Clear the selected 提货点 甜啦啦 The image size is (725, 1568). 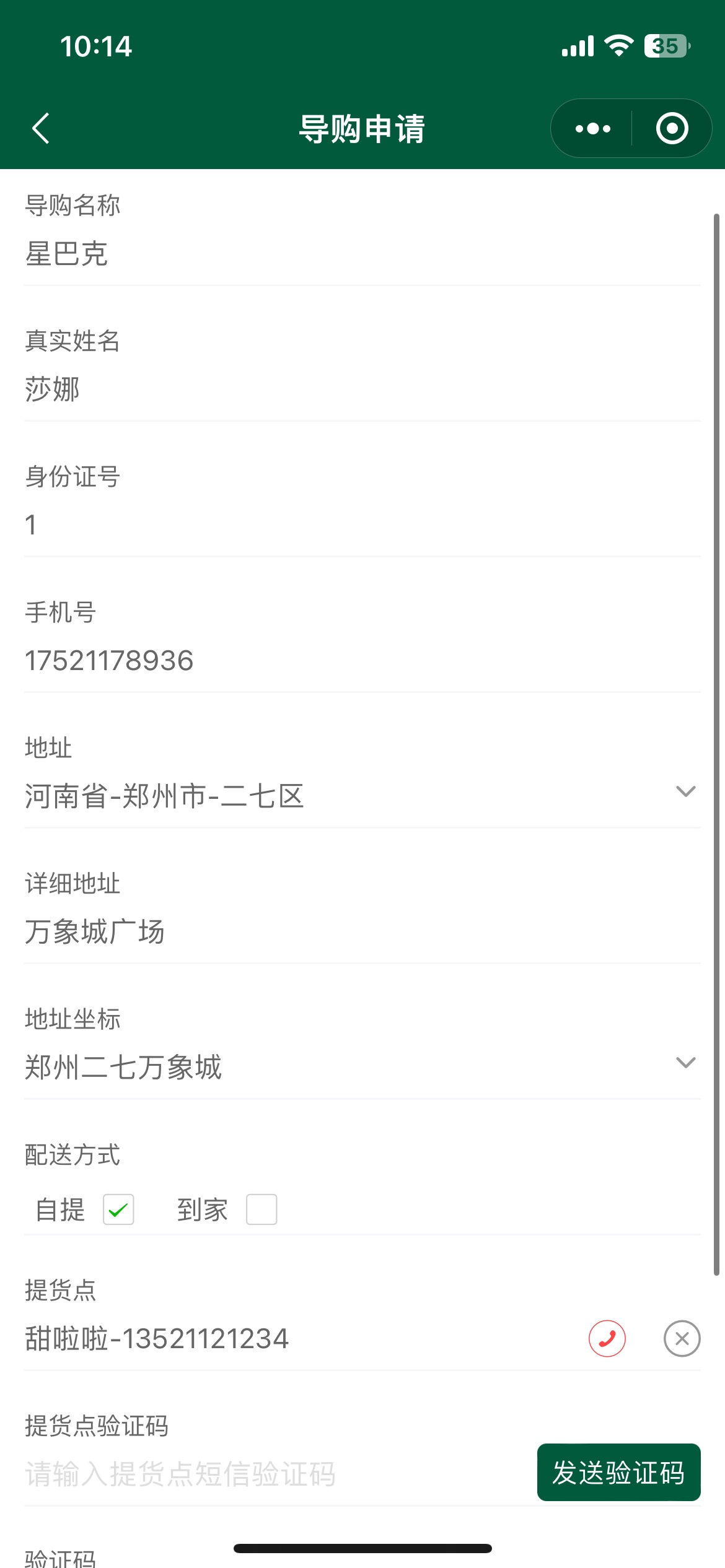(x=682, y=1339)
